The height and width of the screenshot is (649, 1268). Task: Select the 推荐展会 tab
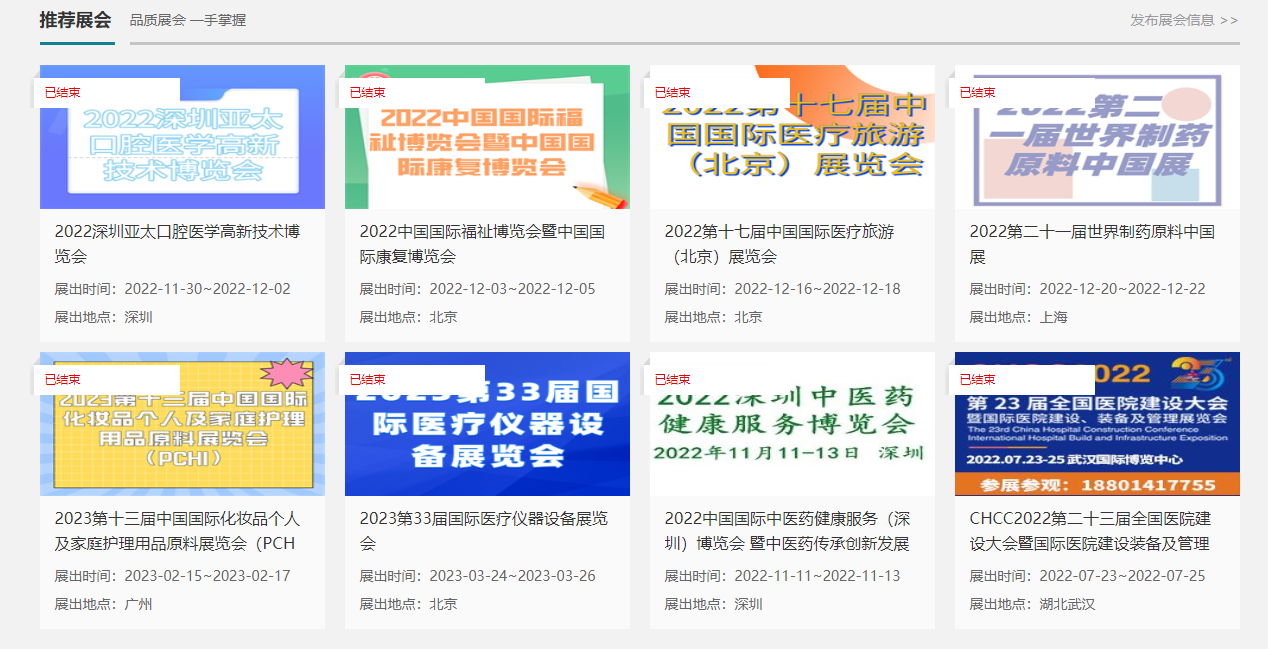point(75,20)
